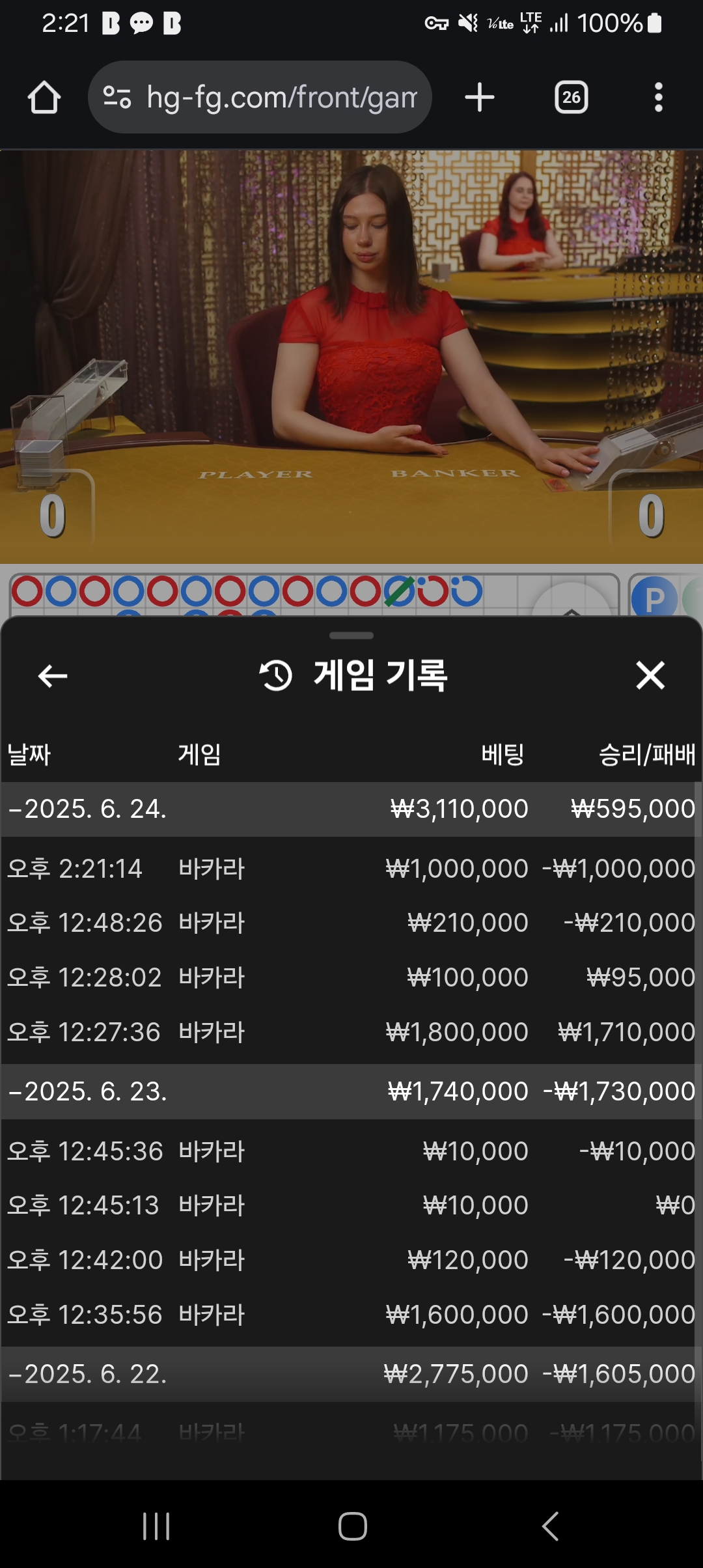This screenshot has height=1568, width=703.
Task: Collapse the 2025. 6. 22. date group
Action: pyautogui.click(x=88, y=1374)
